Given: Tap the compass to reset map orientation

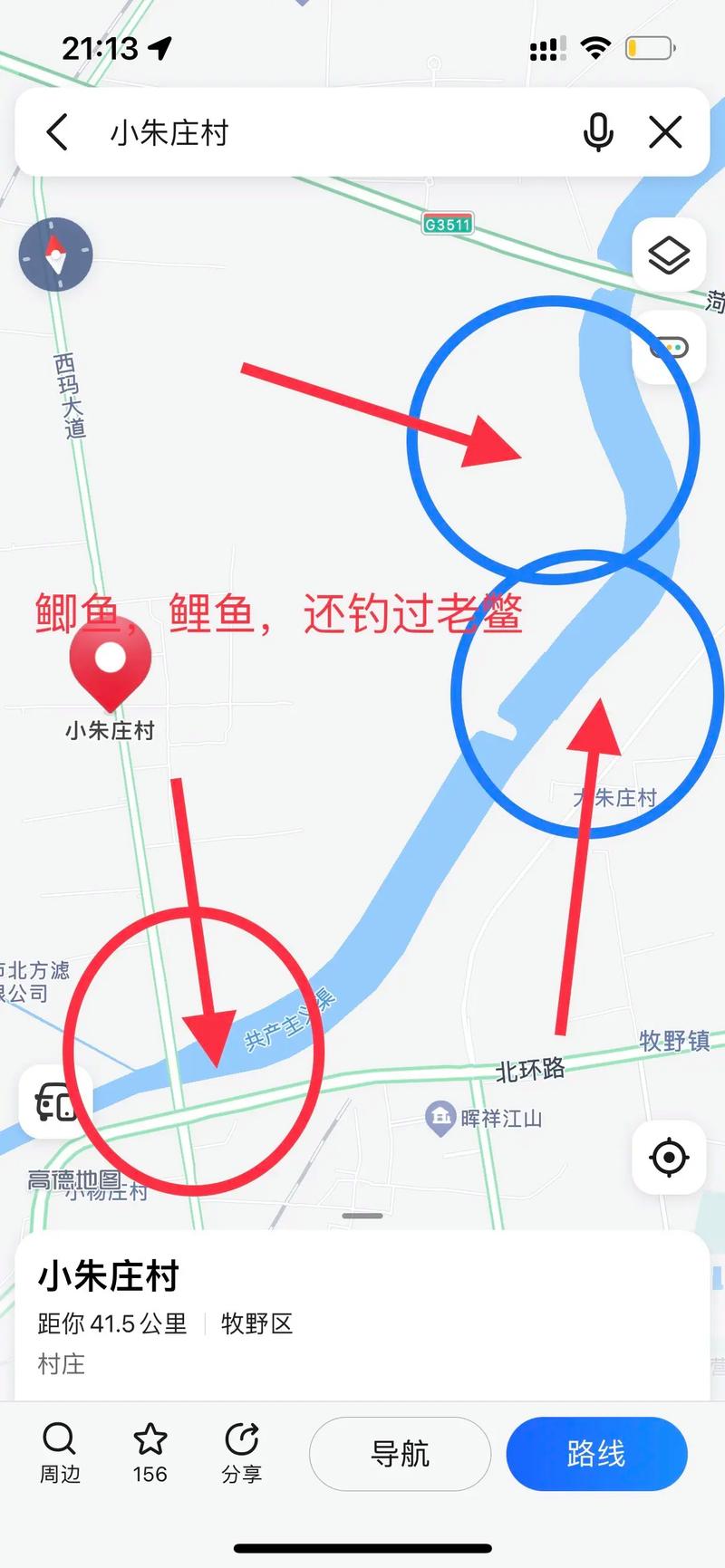Looking at the screenshot, I should (57, 255).
